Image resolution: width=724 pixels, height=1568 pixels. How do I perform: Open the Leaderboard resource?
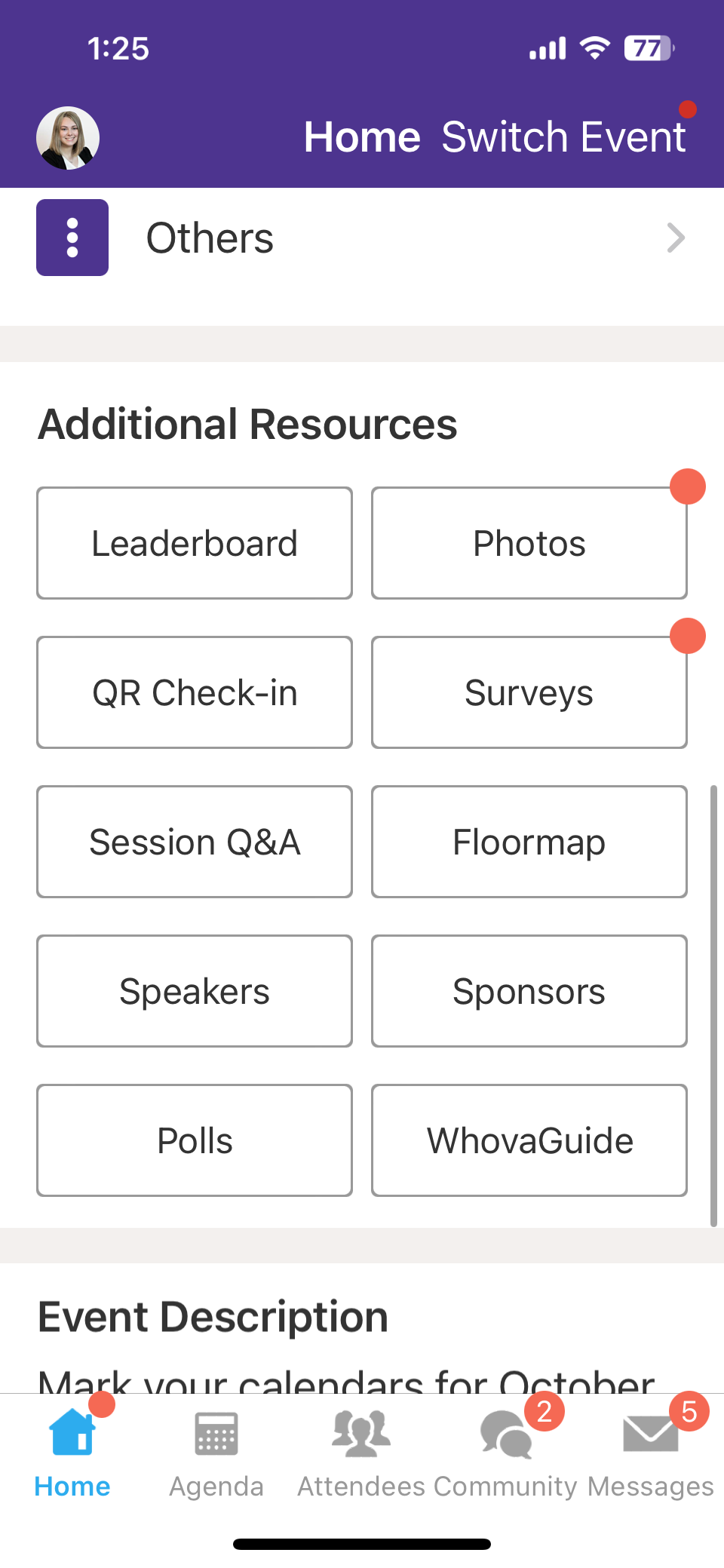click(x=195, y=543)
